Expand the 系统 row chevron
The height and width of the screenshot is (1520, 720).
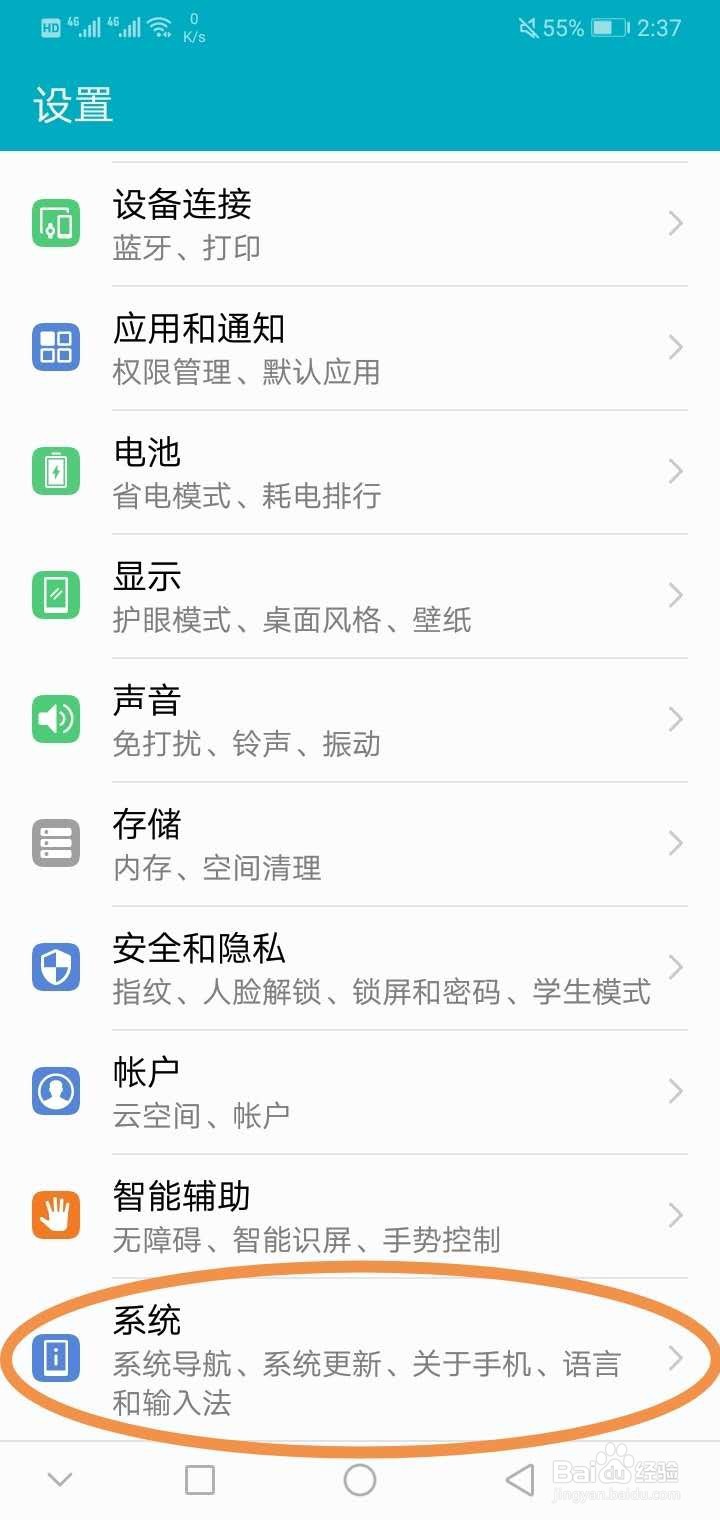click(x=674, y=1360)
